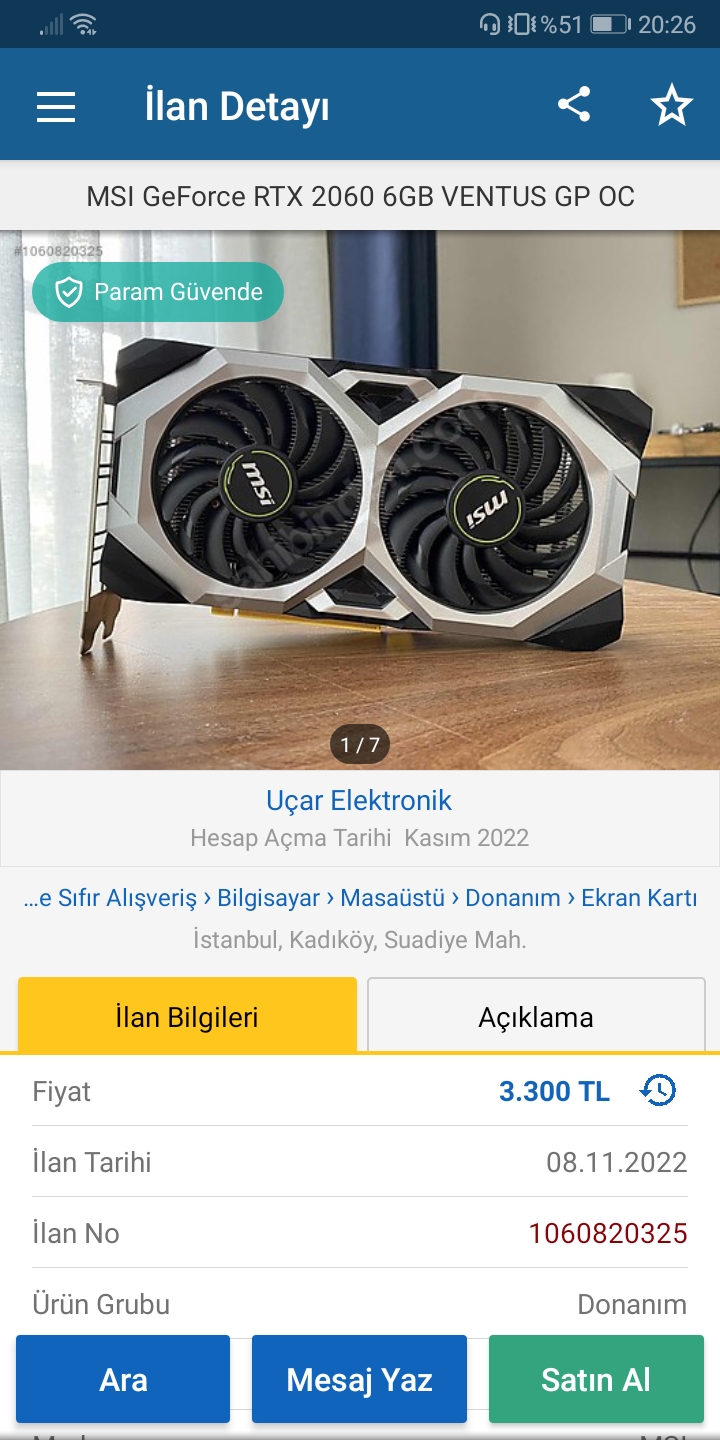Open the hamburger menu
The image size is (720, 1440).
[x=56, y=106]
